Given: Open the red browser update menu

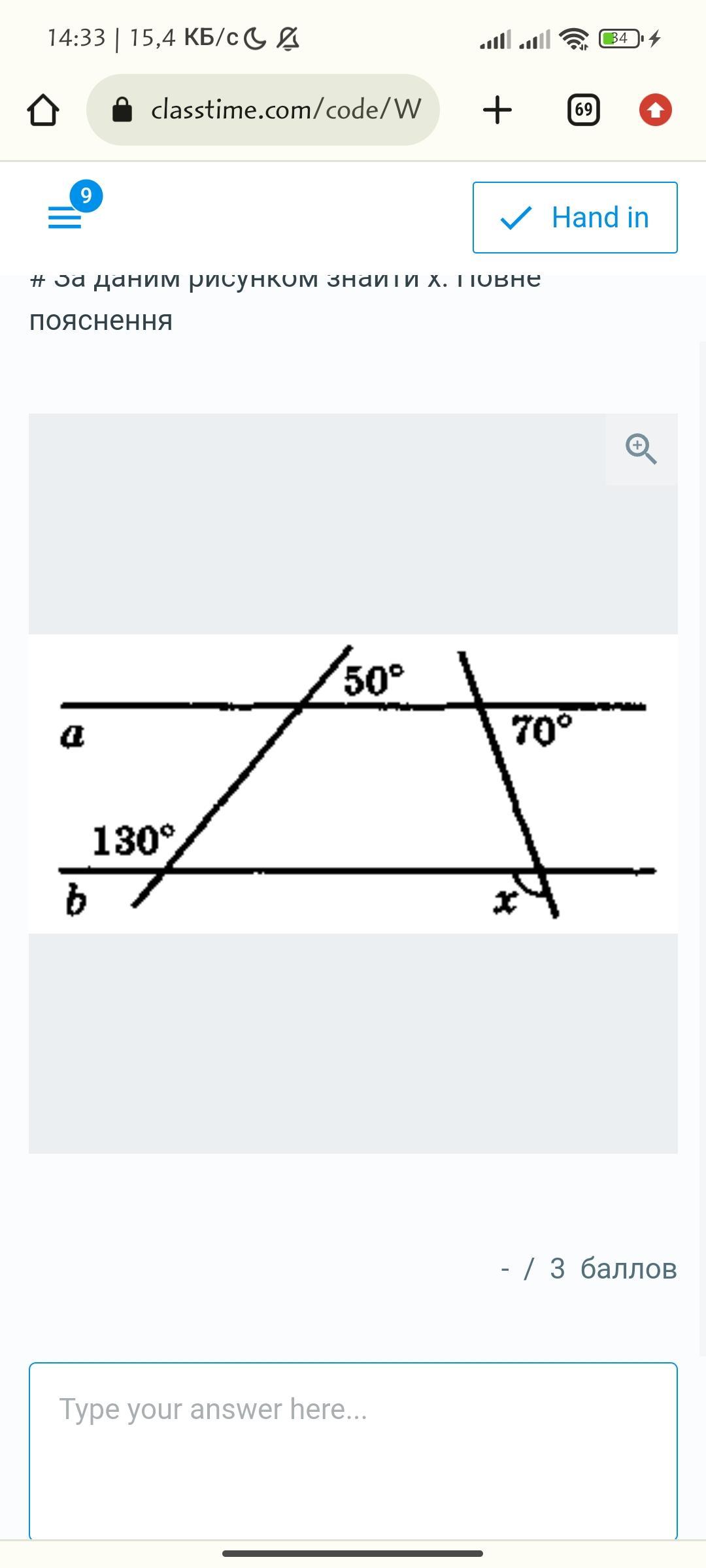Looking at the screenshot, I should 655,110.
